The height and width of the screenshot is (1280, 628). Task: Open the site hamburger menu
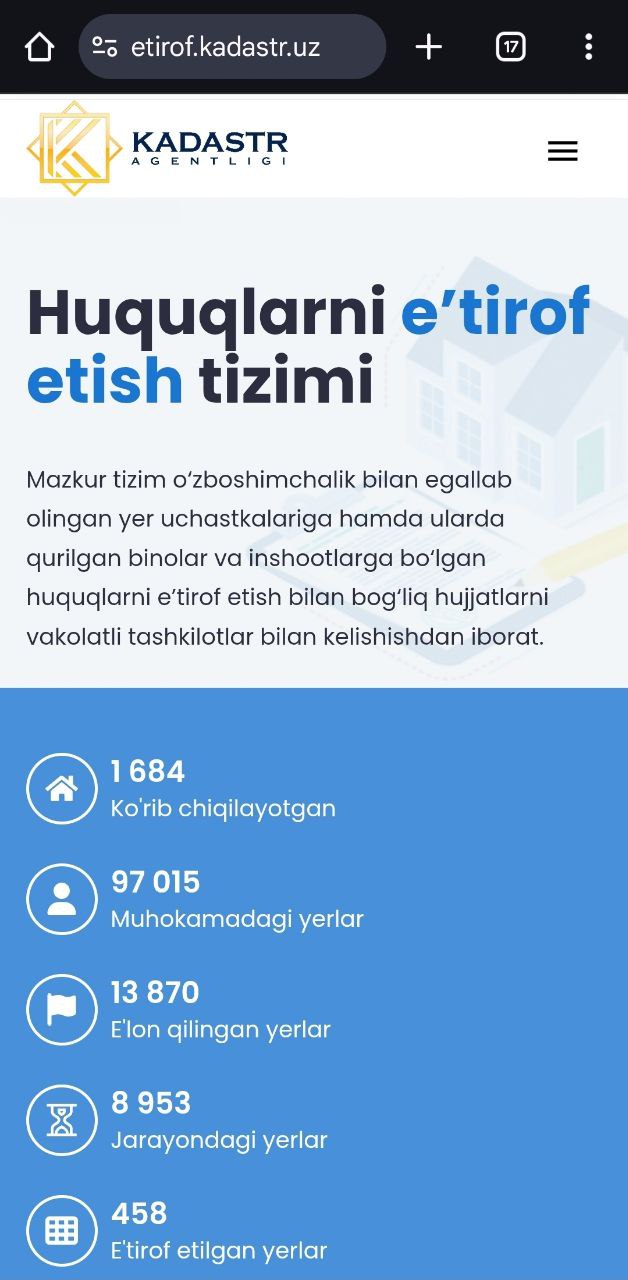[563, 151]
